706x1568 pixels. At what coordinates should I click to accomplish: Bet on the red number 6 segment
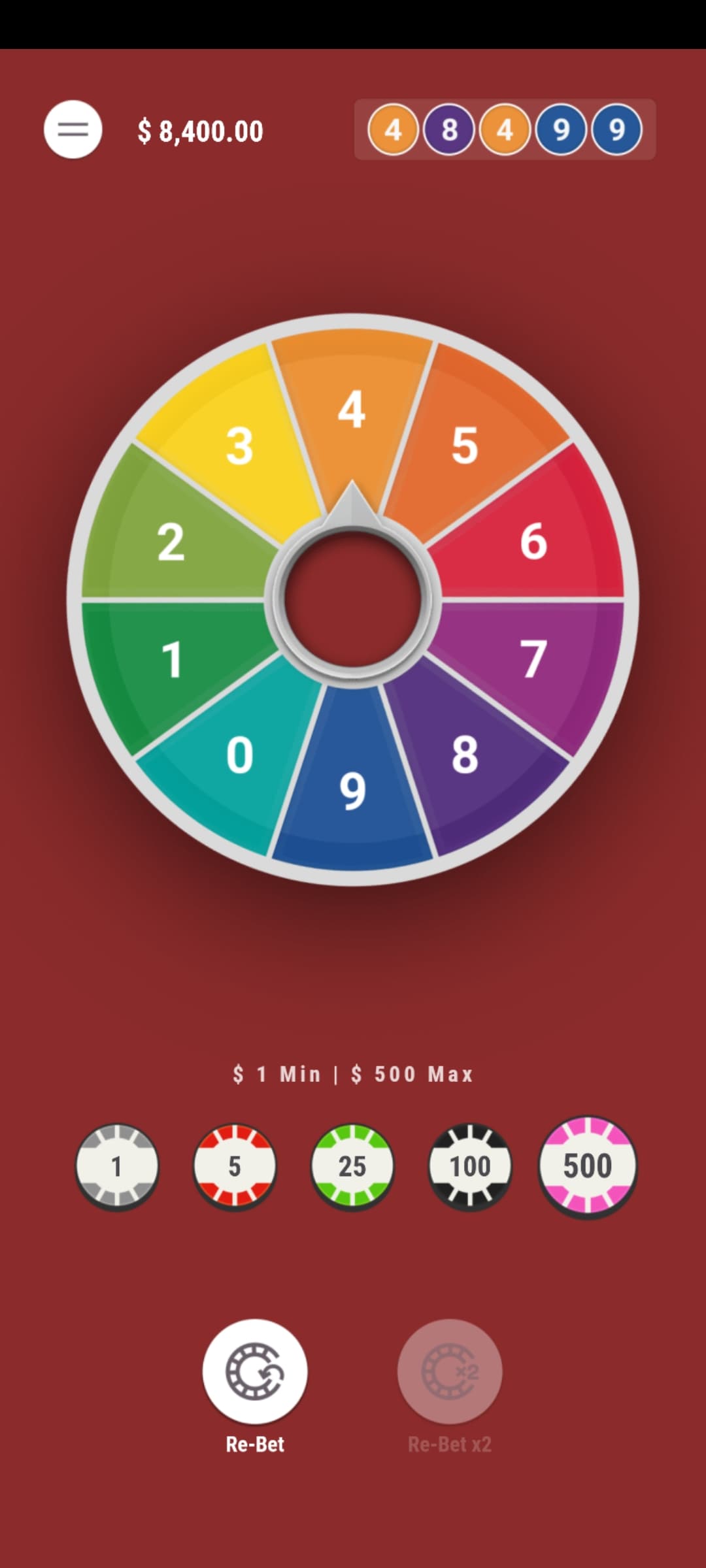point(533,541)
